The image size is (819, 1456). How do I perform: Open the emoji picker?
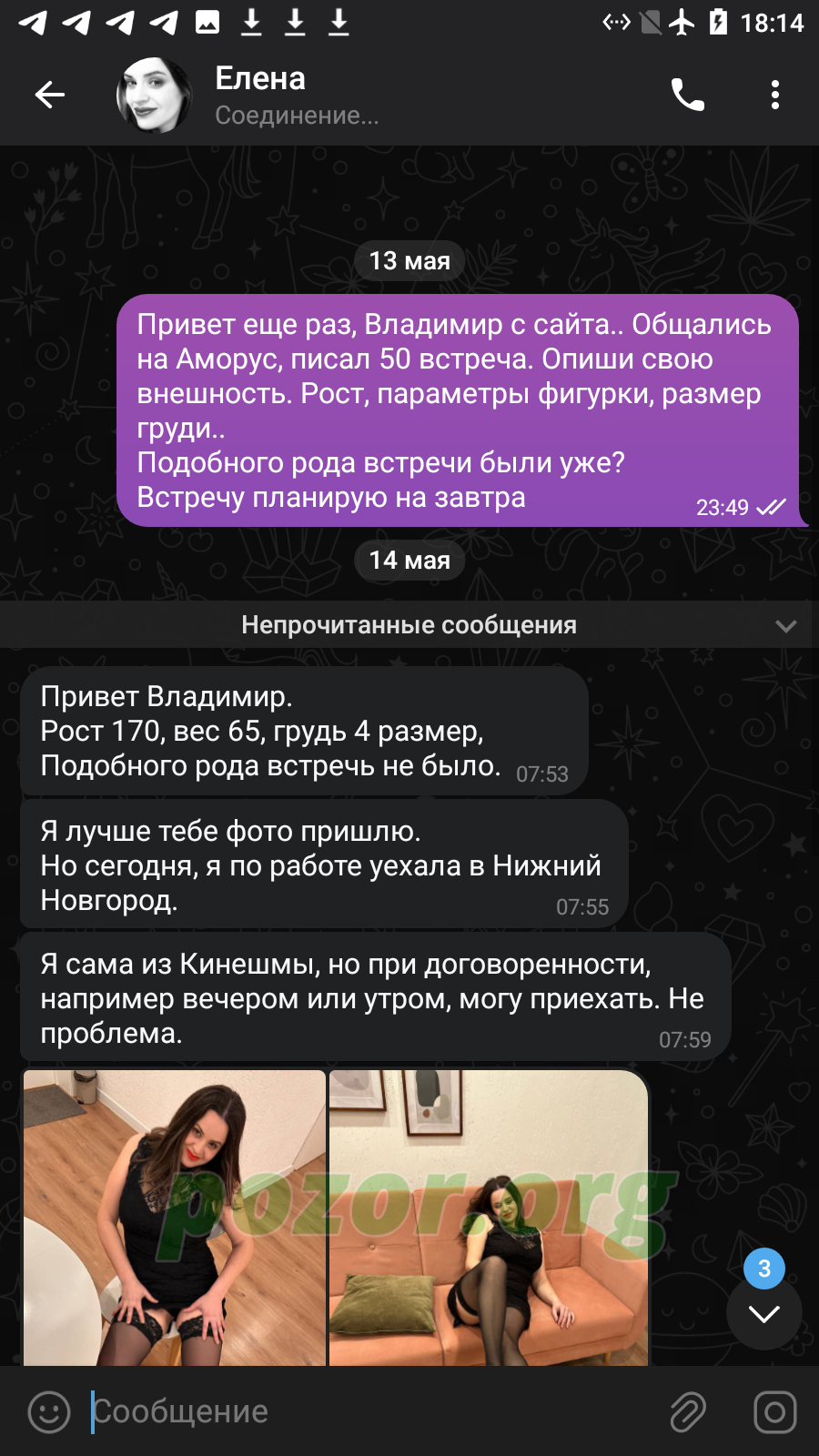[49, 1412]
